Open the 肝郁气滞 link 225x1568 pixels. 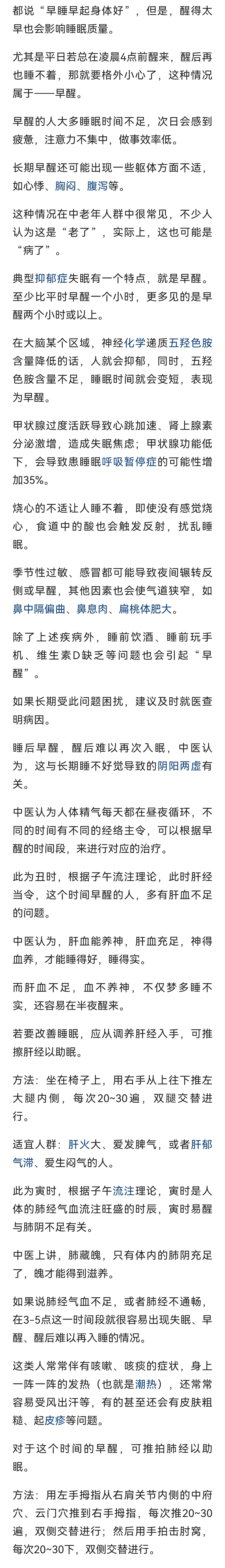(x=201, y=1144)
